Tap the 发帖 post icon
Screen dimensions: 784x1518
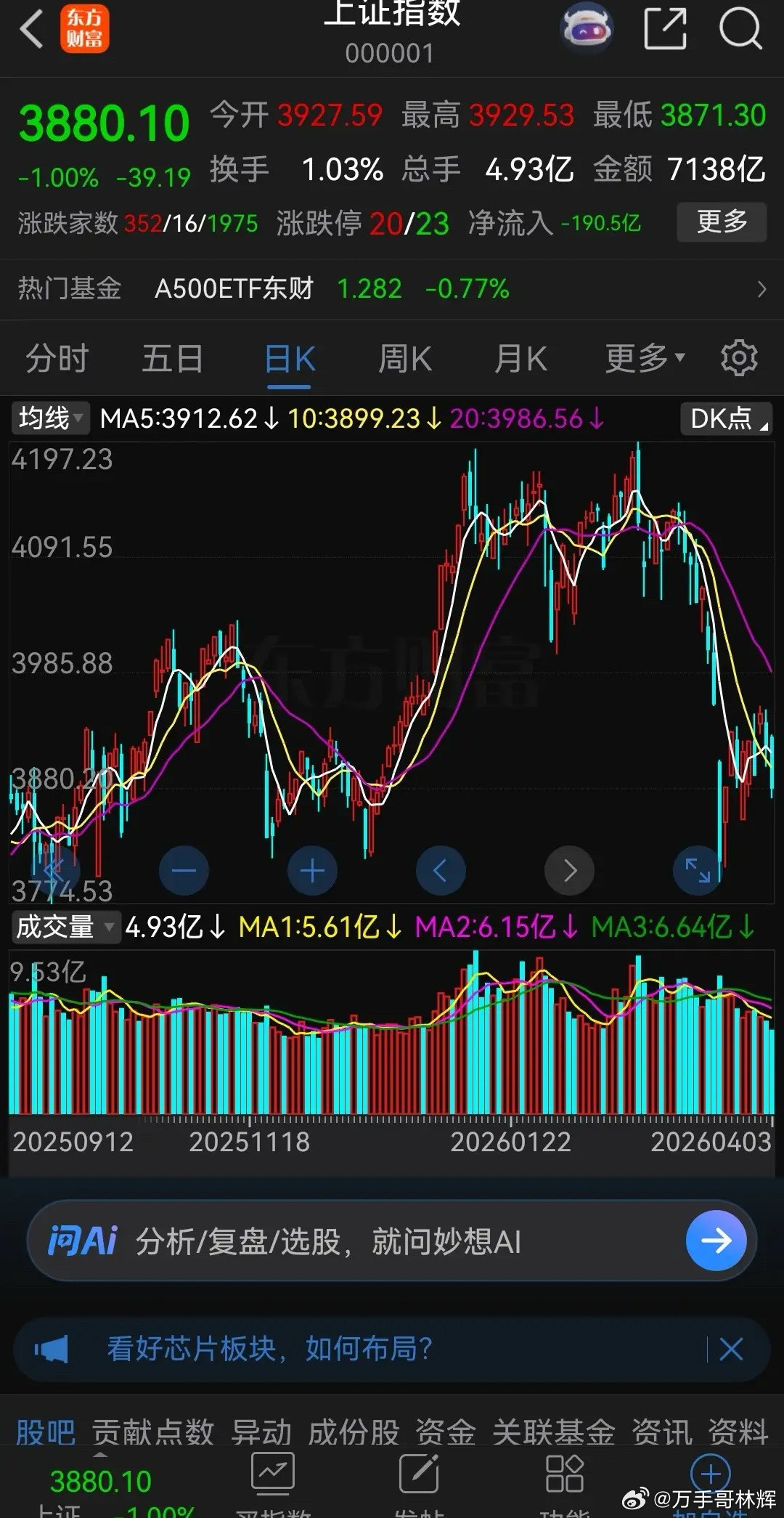pyautogui.click(x=417, y=1474)
